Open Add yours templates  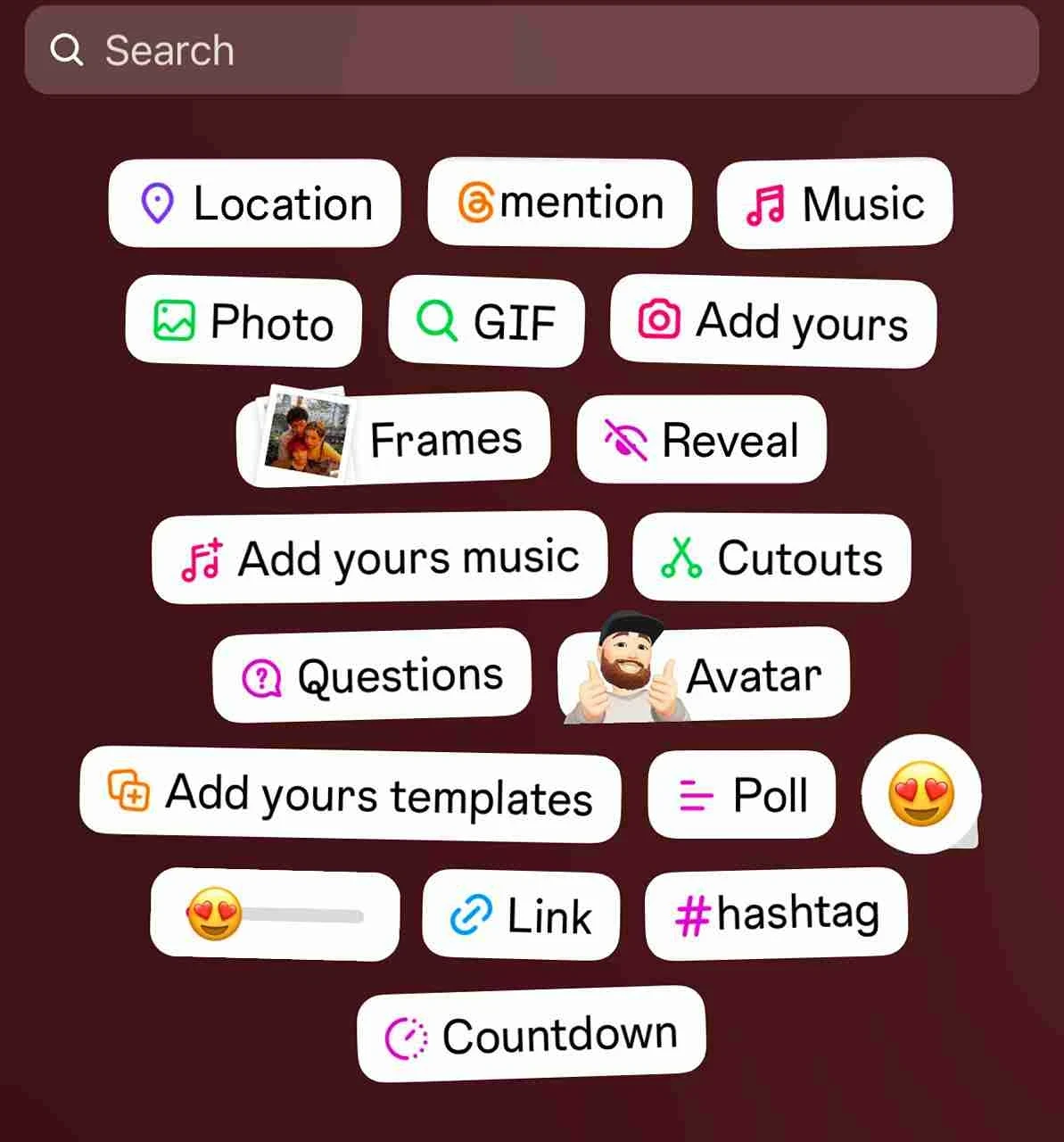(350, 794)
